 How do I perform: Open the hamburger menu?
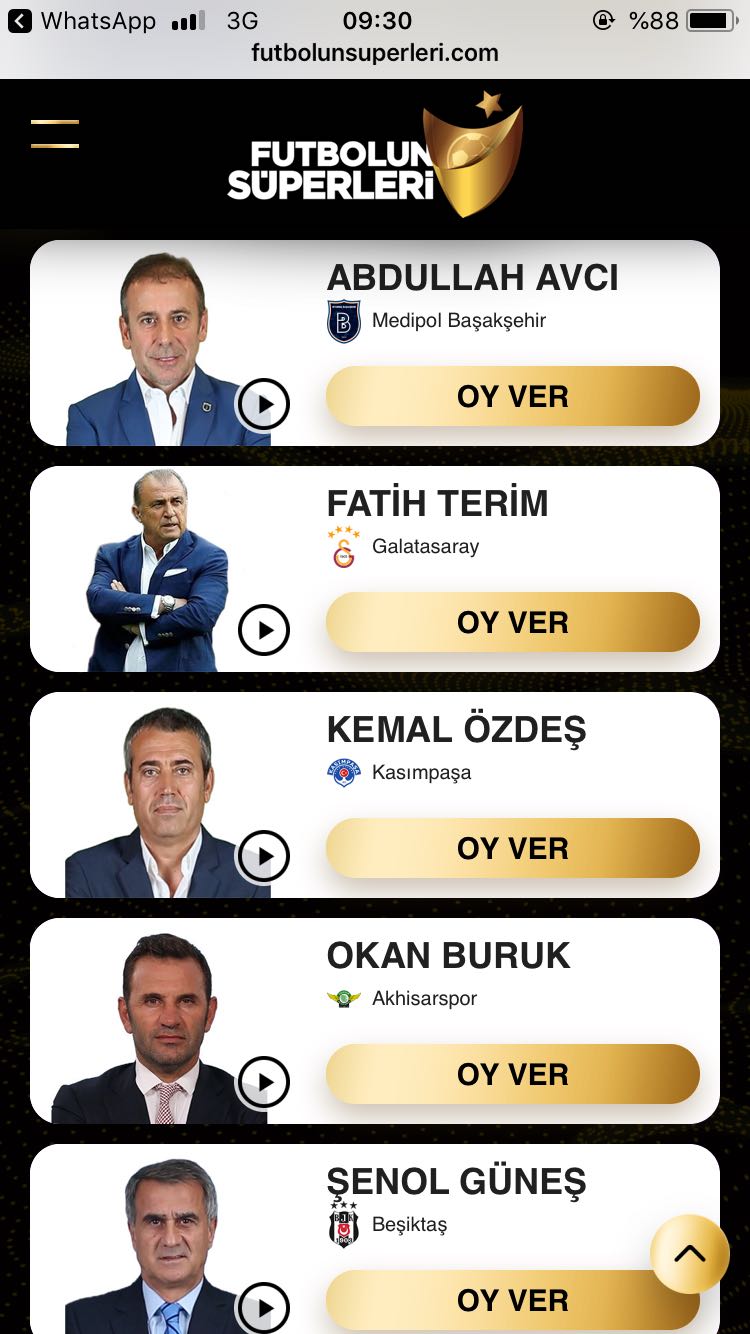55,134
